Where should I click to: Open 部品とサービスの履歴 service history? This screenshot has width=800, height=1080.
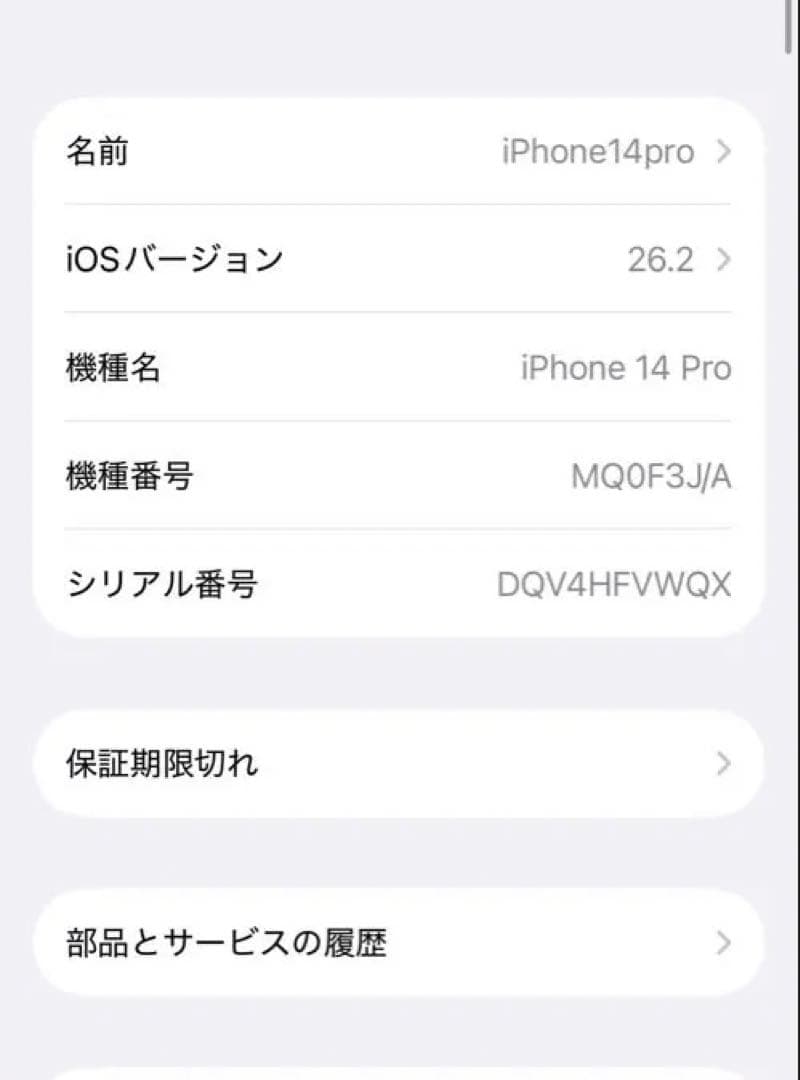400,940
